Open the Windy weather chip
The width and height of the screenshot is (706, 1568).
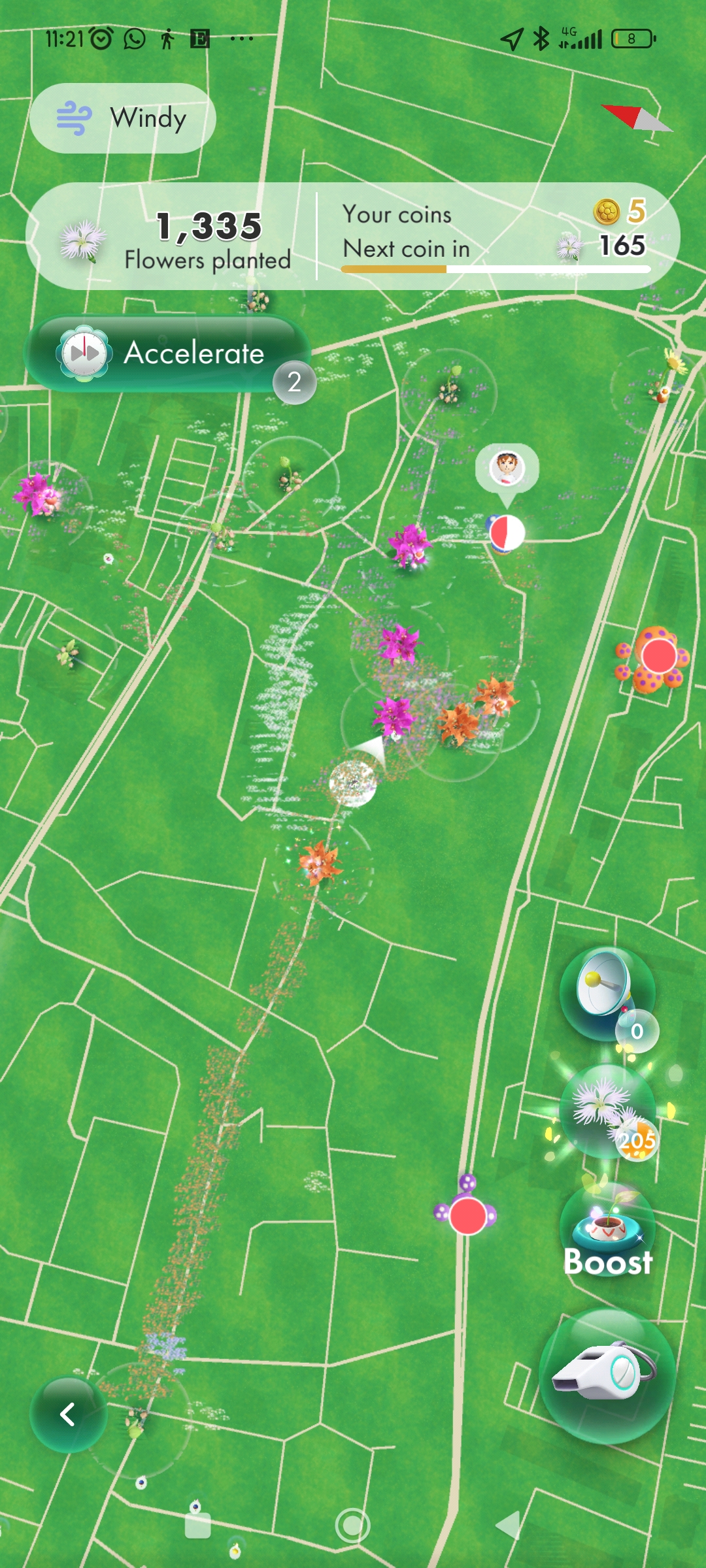(x=123, y=118)
